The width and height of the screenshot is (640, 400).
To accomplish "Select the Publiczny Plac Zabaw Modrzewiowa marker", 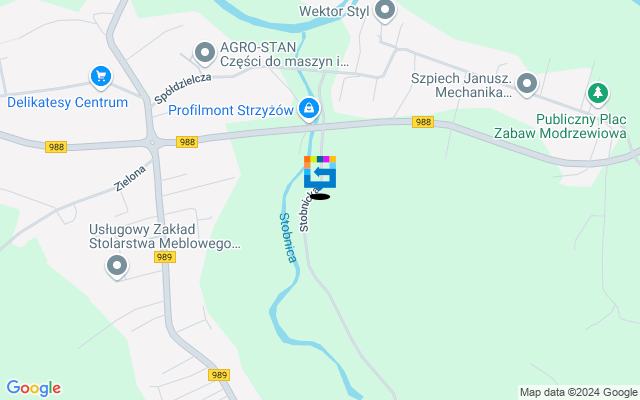I will click(x=598, y=93).
